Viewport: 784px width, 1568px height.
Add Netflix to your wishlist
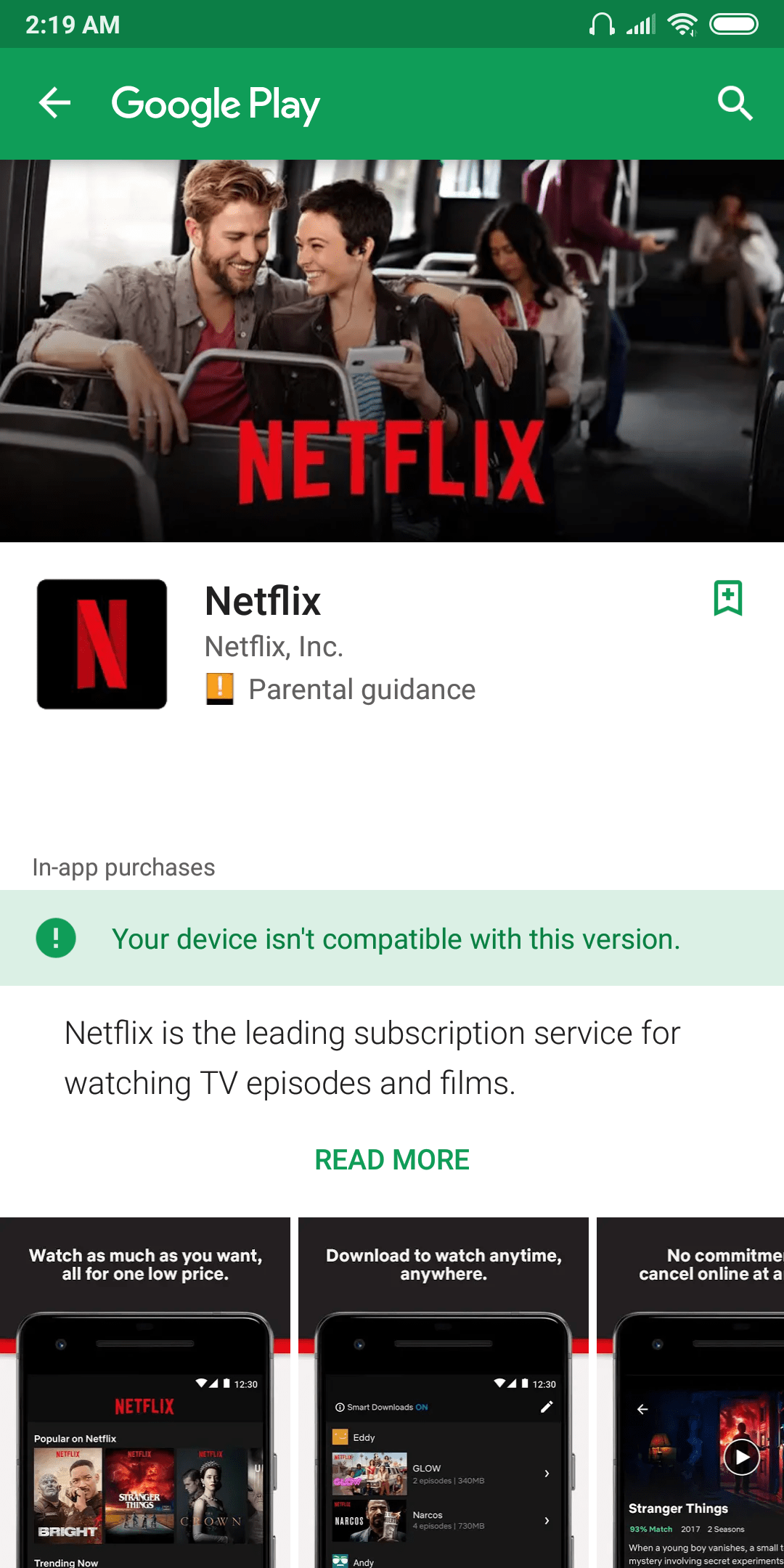pos(730,599)
